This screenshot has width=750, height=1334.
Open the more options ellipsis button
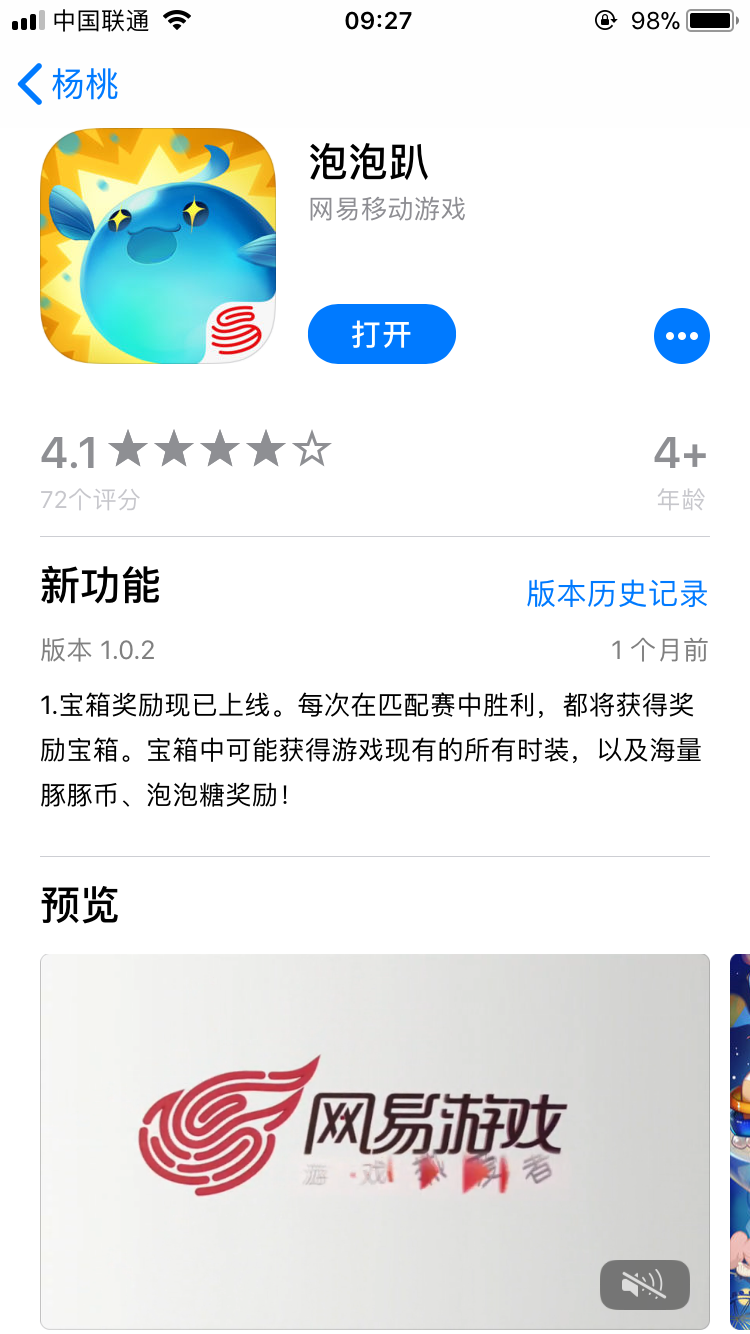[681, 336]
